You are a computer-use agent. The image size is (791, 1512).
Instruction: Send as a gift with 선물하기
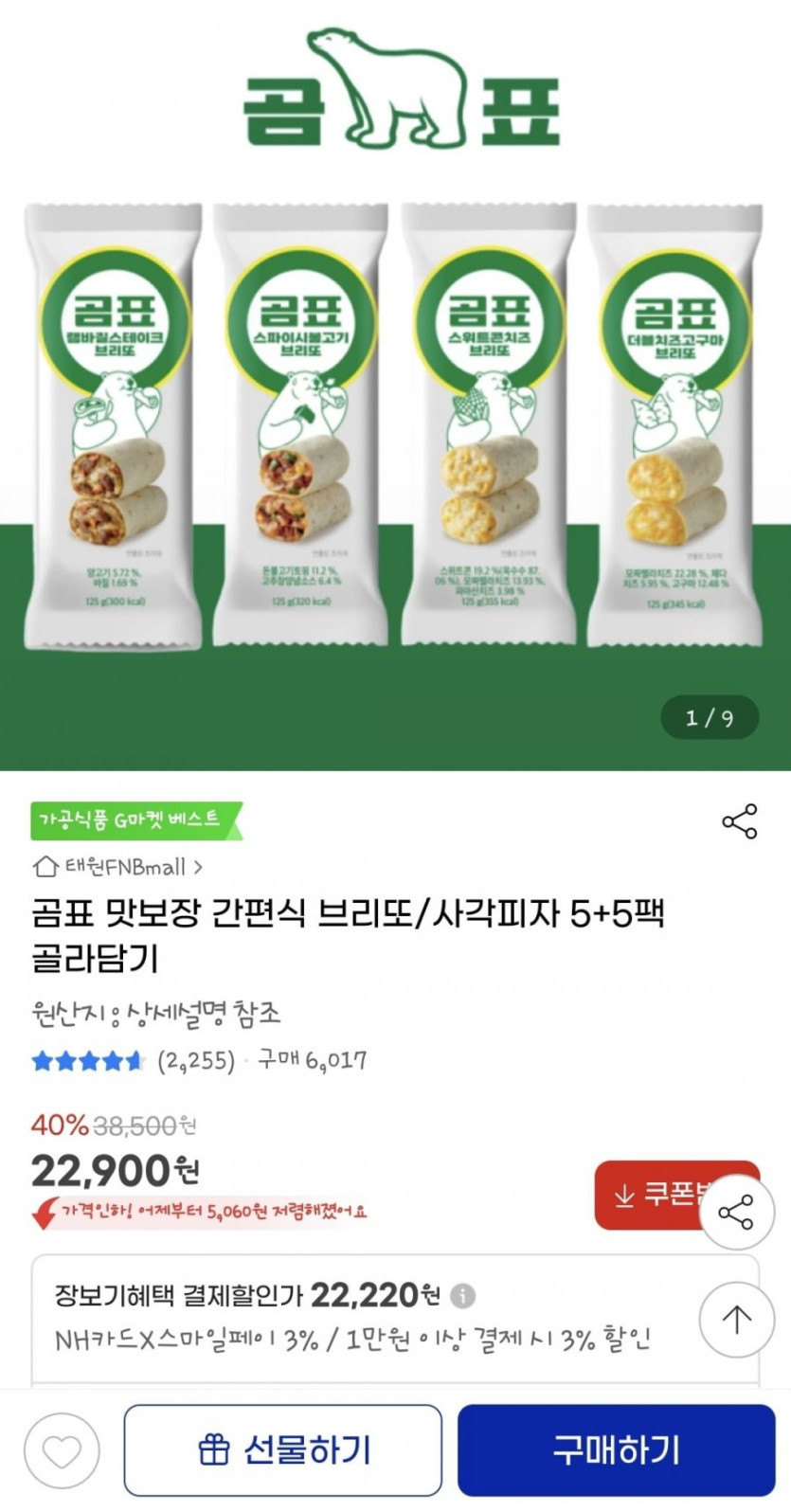(x=282, y=1450)
